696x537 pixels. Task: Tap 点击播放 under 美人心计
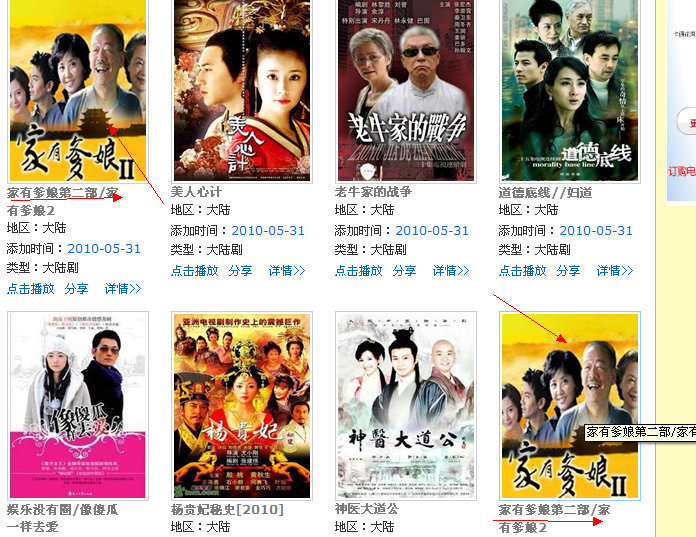click(x=194, y=271)
